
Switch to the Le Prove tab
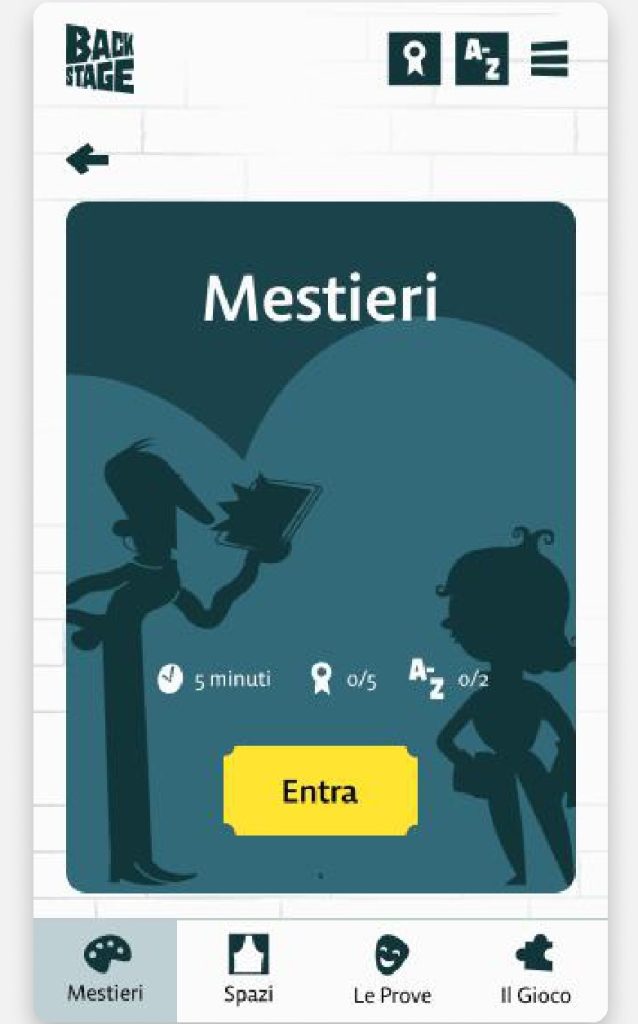coord(392,969)
